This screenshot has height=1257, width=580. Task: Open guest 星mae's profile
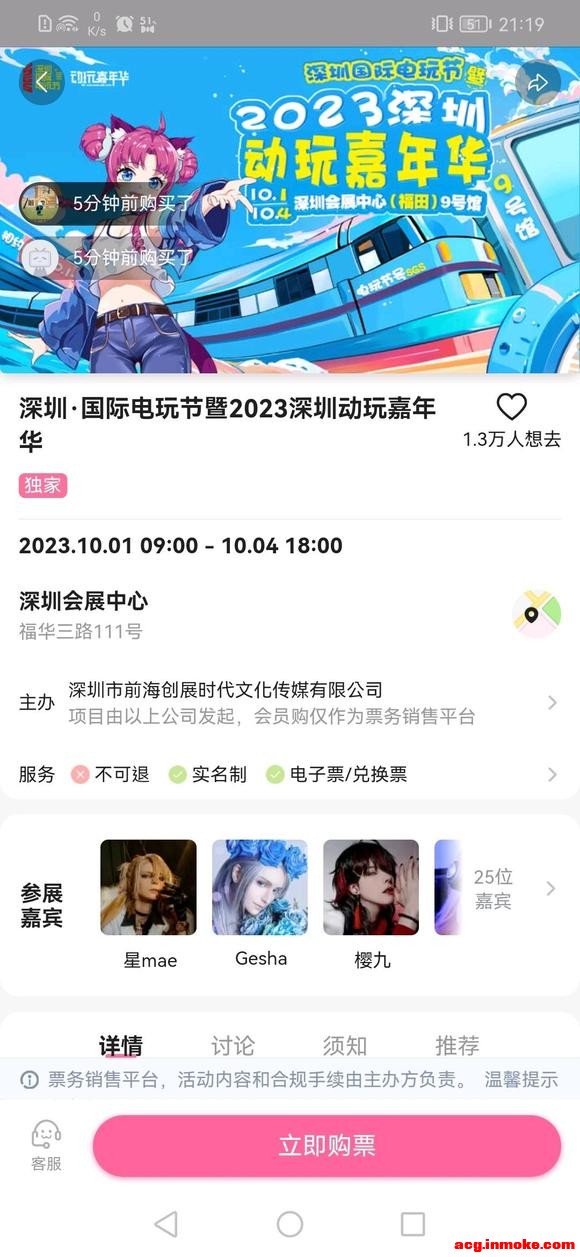click(149, 905)
